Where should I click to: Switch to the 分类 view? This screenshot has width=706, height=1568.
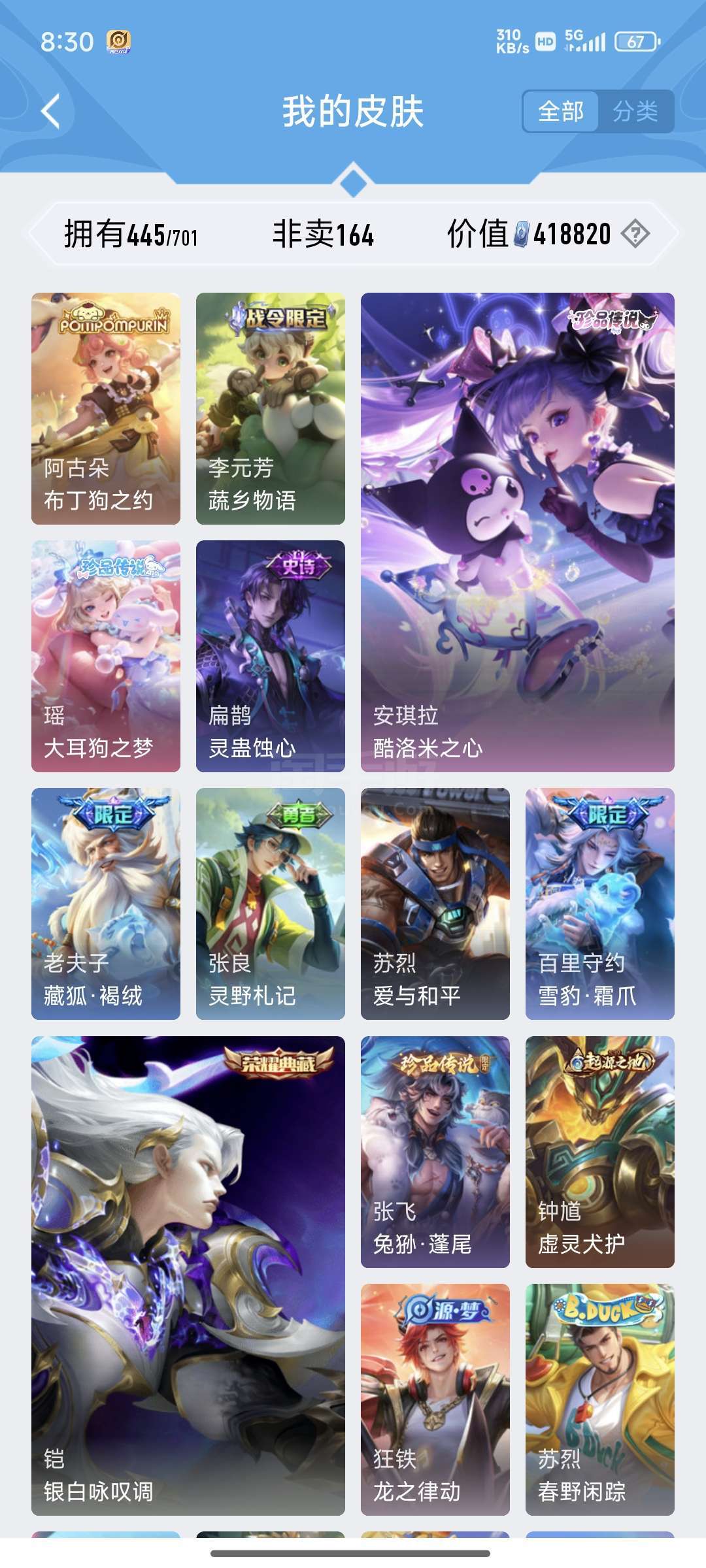(x=635, y=112)
